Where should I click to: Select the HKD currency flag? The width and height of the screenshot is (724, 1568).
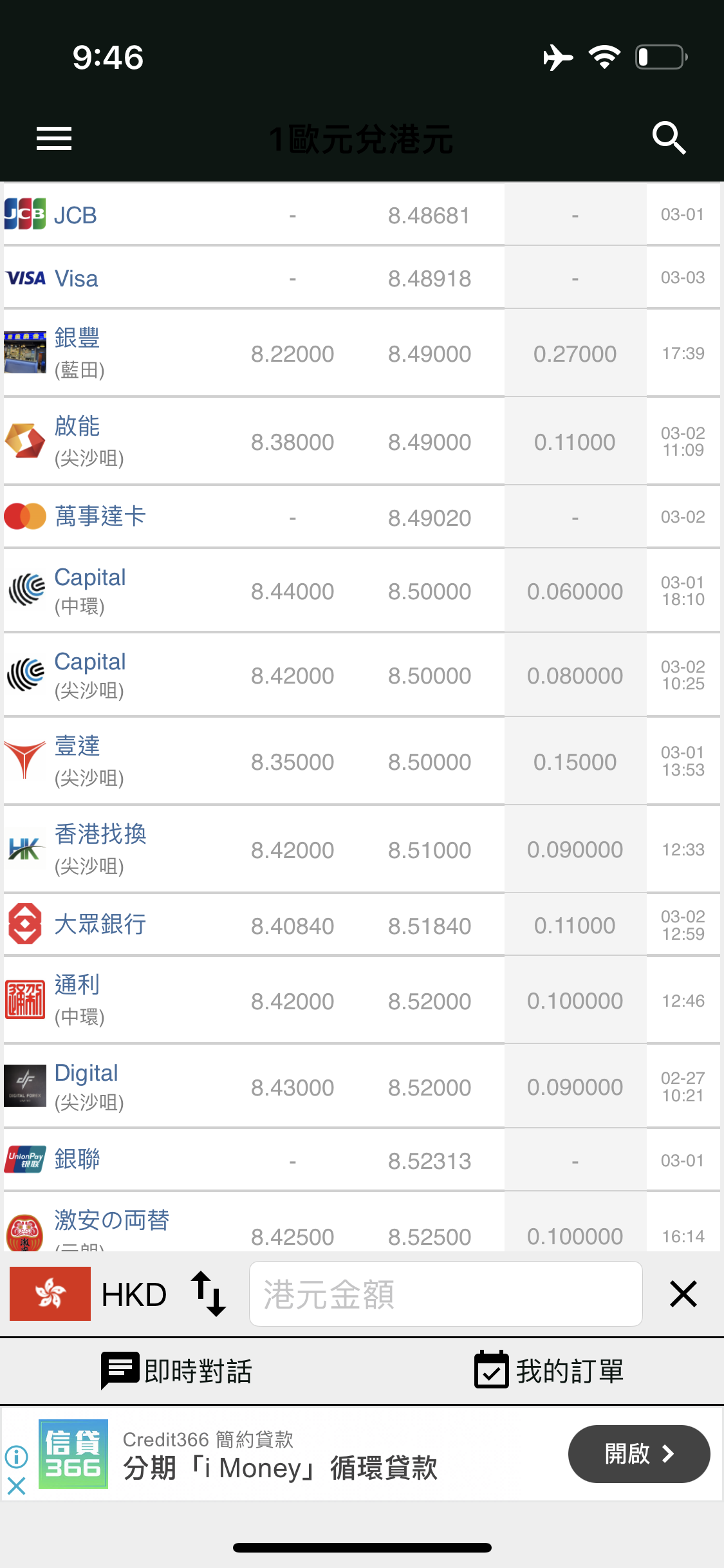point(50,1294)
